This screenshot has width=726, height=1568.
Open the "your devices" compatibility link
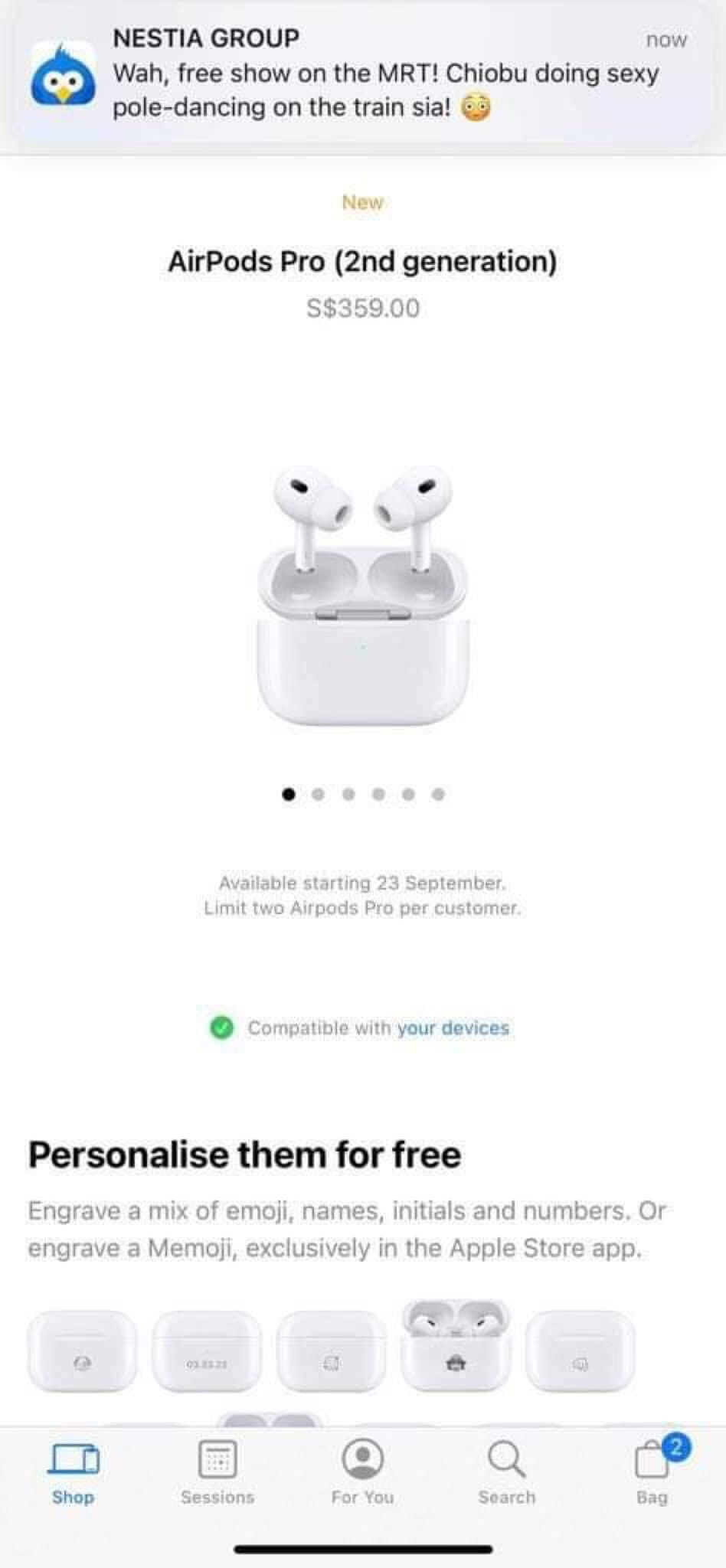point(453,1027)
